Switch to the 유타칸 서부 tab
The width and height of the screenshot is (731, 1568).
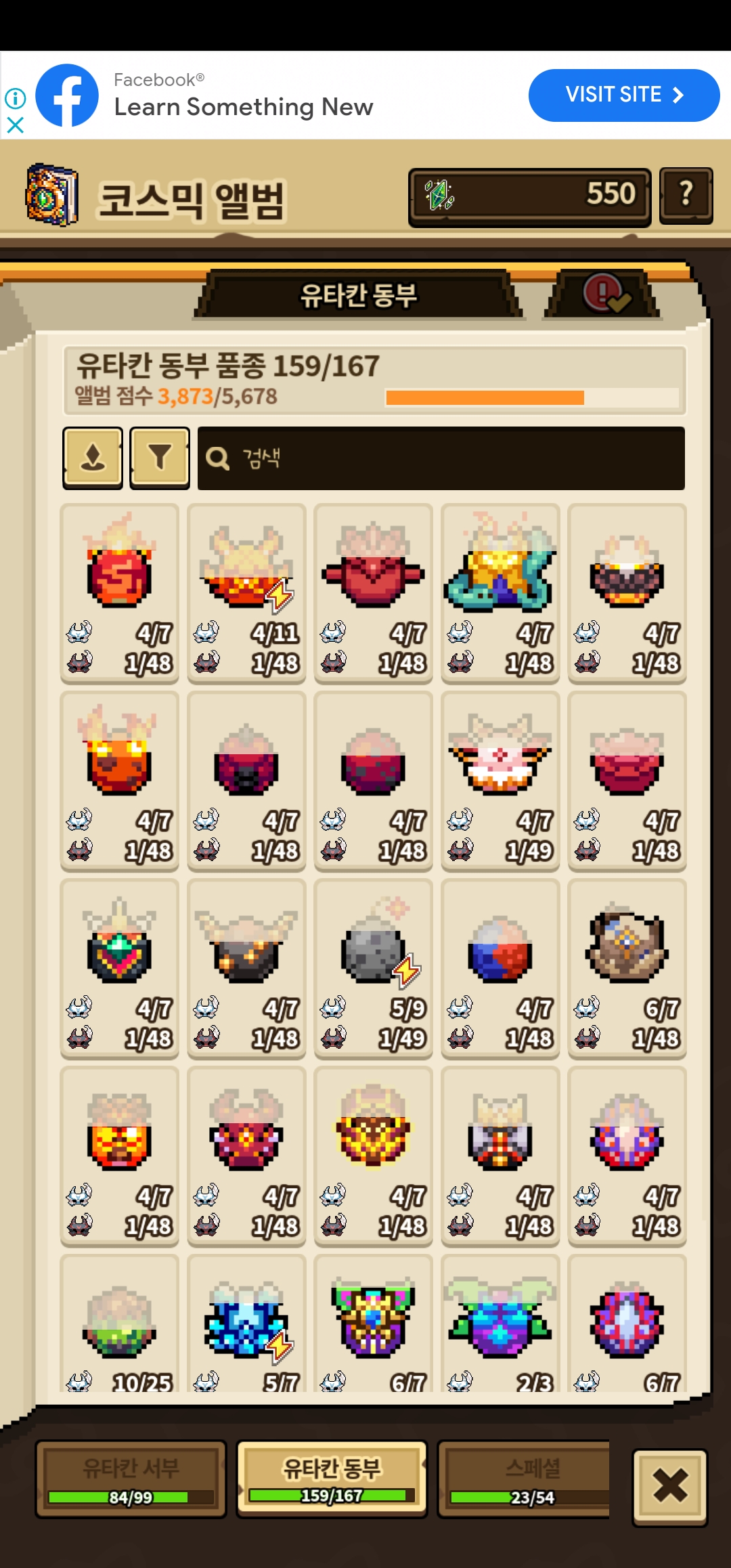pyautogui.click(x=131, y=1479)
